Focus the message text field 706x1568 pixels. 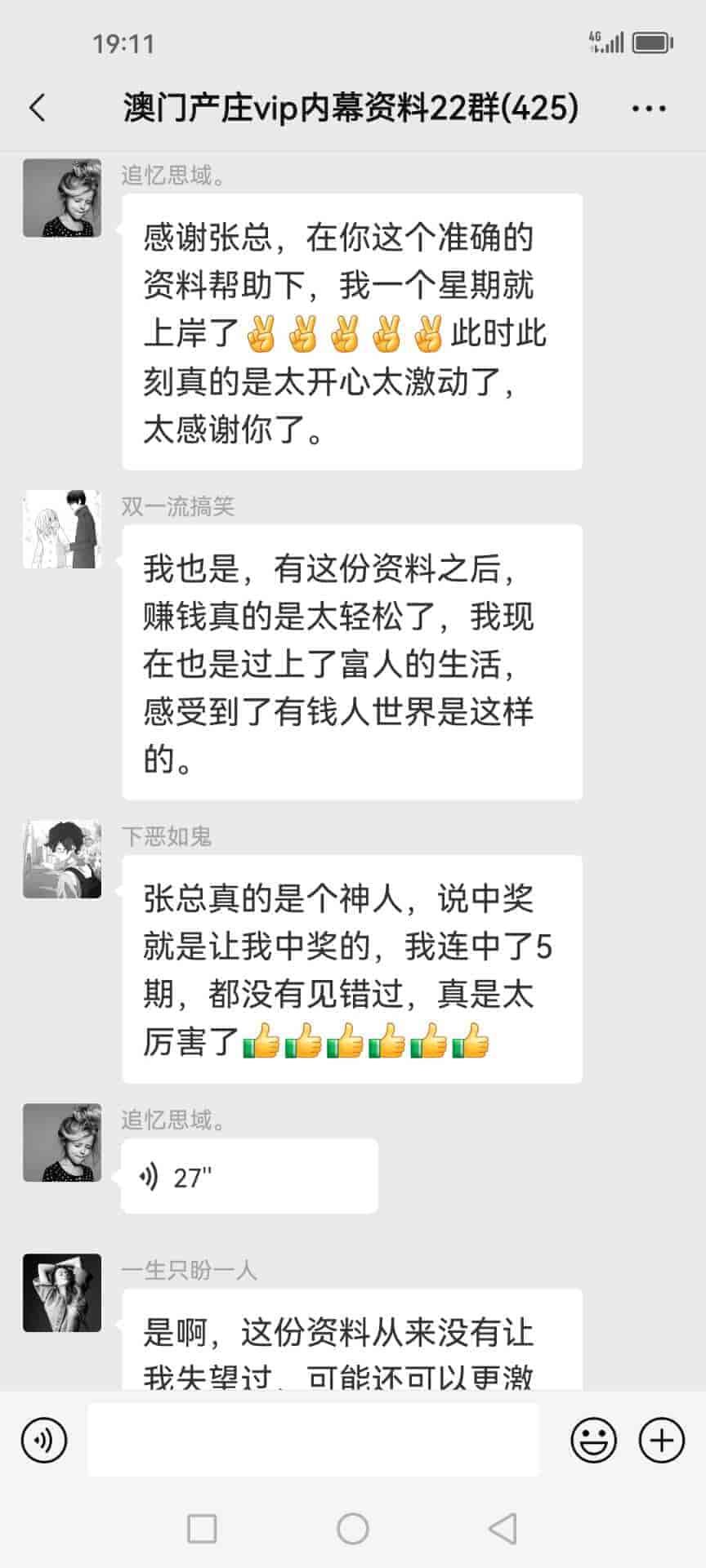click(x=313, y=1440)
